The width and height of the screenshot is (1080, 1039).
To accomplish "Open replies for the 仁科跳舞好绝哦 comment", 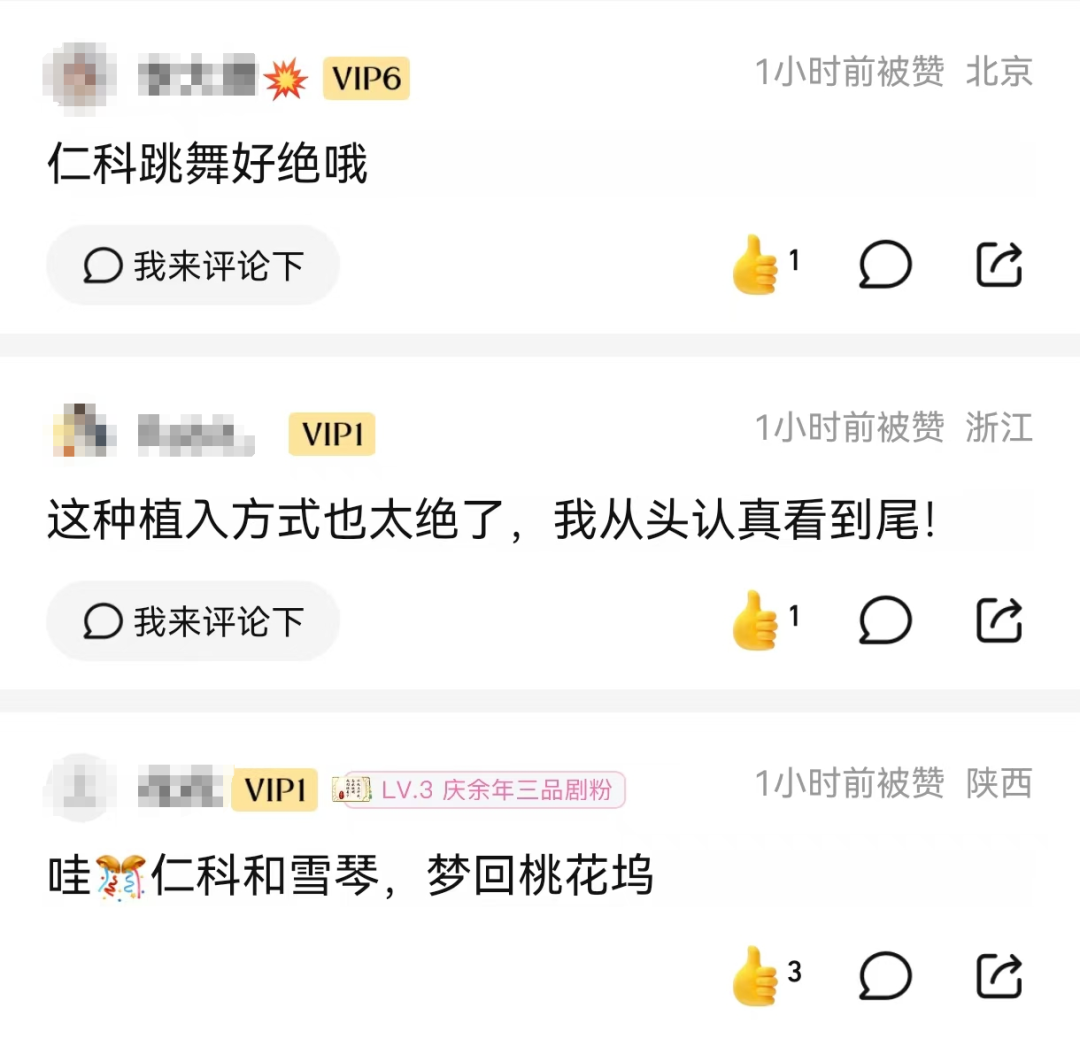I will coord(885,266).
